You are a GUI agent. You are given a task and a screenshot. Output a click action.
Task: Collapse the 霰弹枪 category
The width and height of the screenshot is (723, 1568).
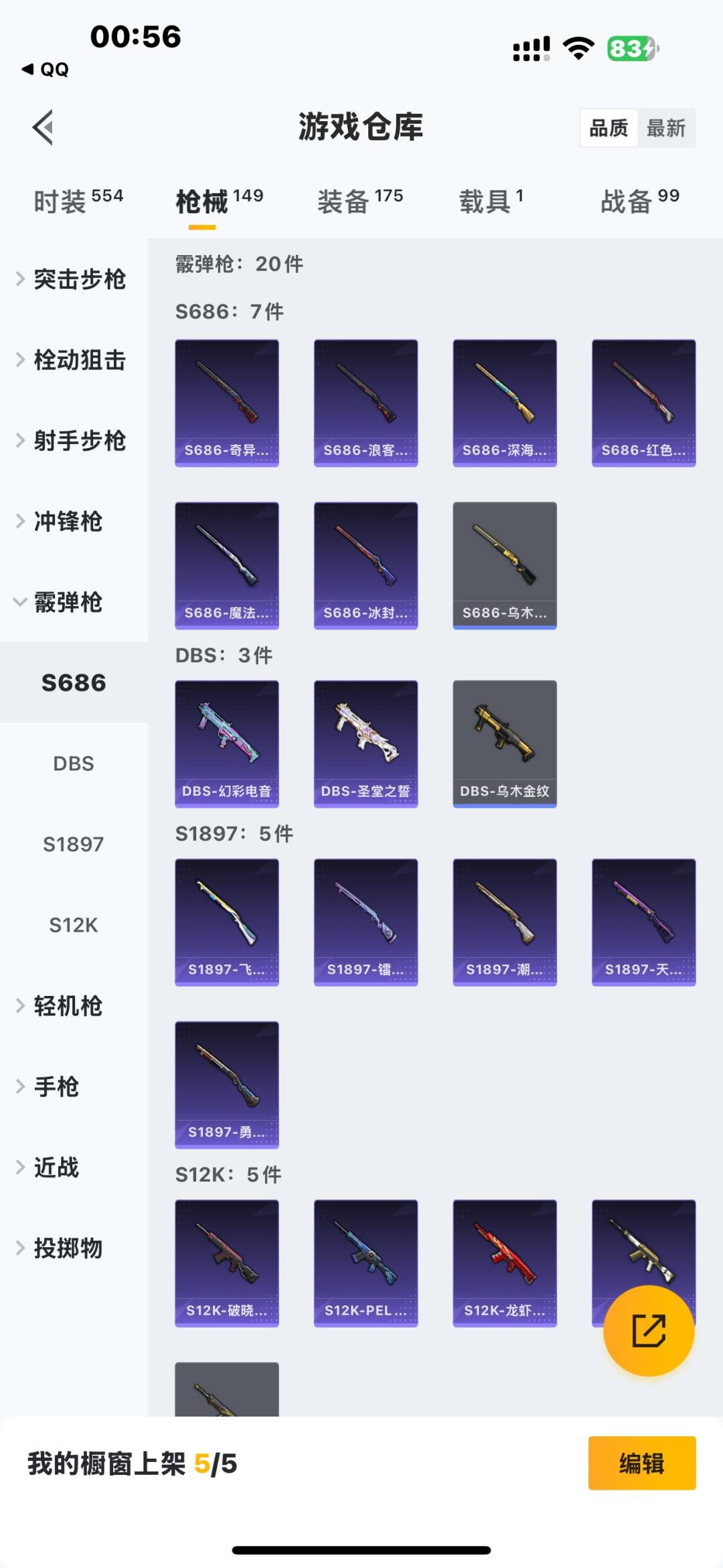(x=67, y=603)
